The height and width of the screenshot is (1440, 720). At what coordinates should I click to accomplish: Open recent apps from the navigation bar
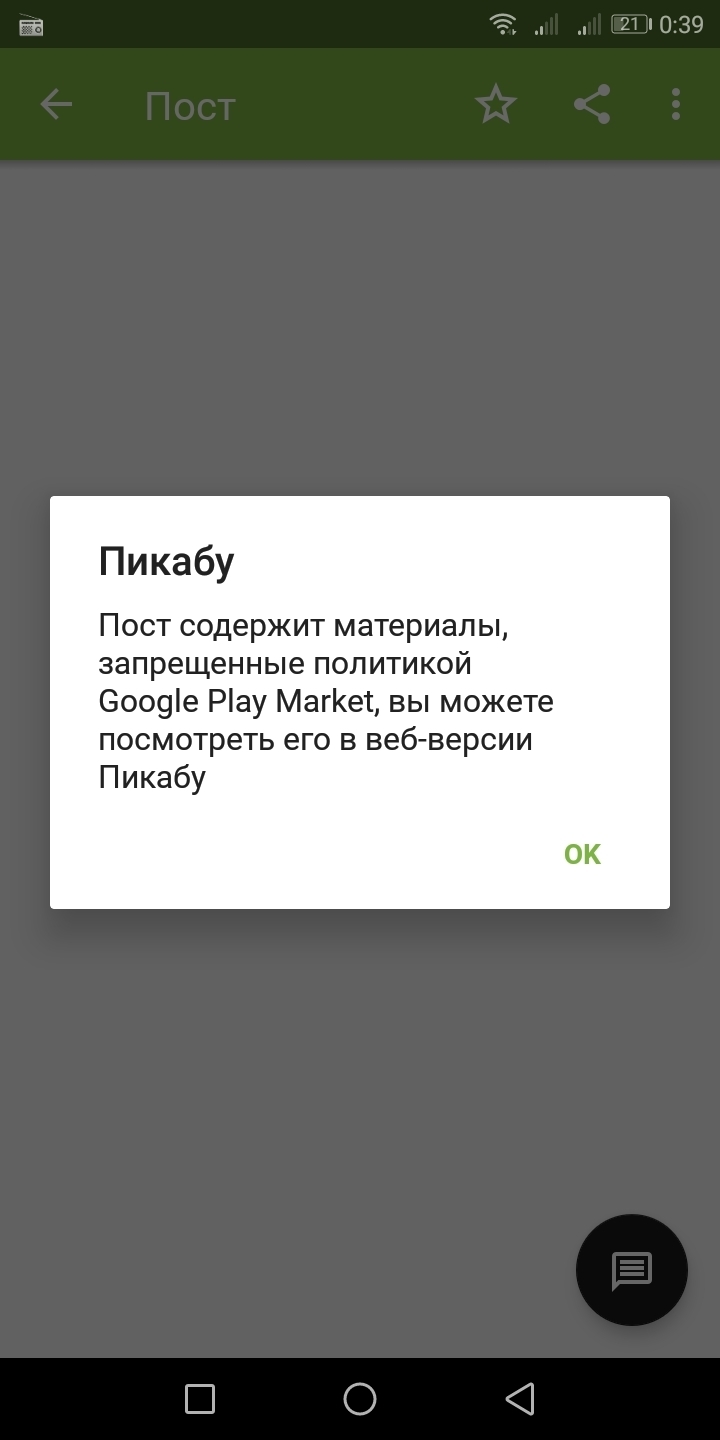[x=200, y=1399]
